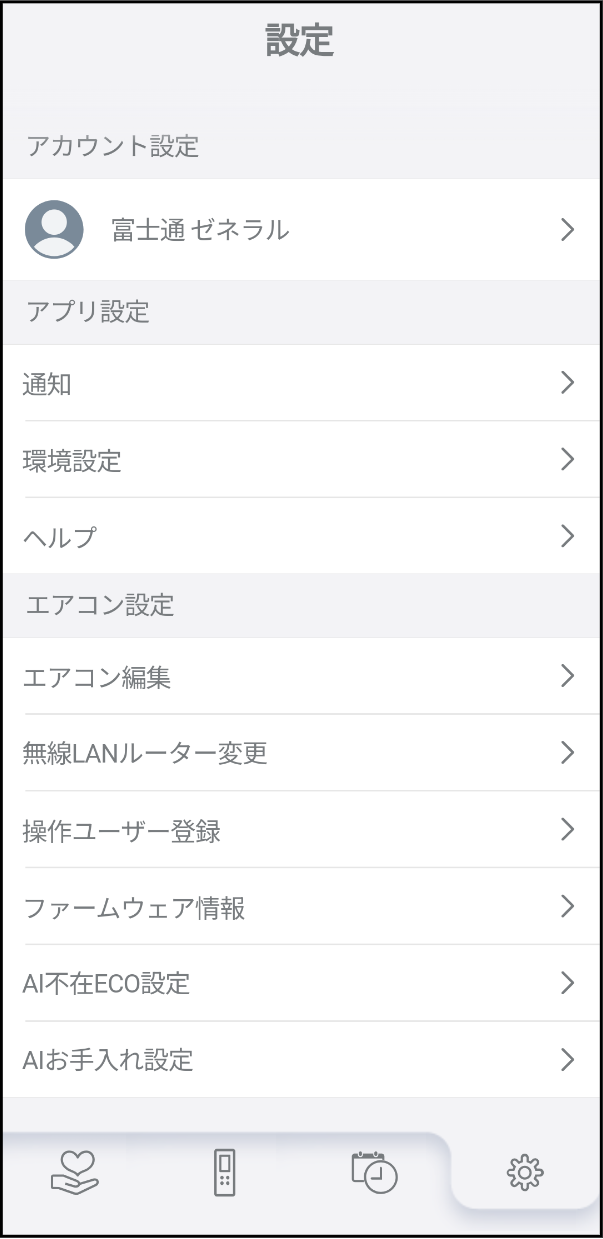Image resolution: width=603 pixels, height=1239 pixels.
Task: Open エアコン編集
Action: [300, 677]
